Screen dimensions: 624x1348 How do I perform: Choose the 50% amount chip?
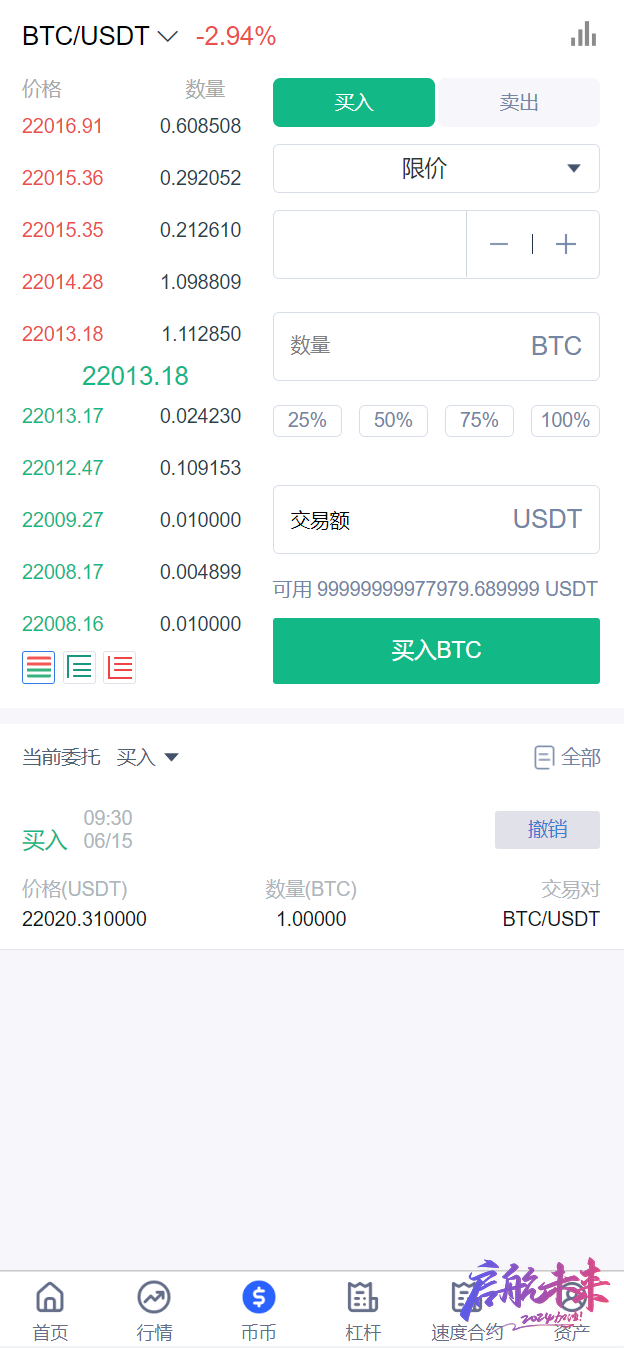coord(393,421)
